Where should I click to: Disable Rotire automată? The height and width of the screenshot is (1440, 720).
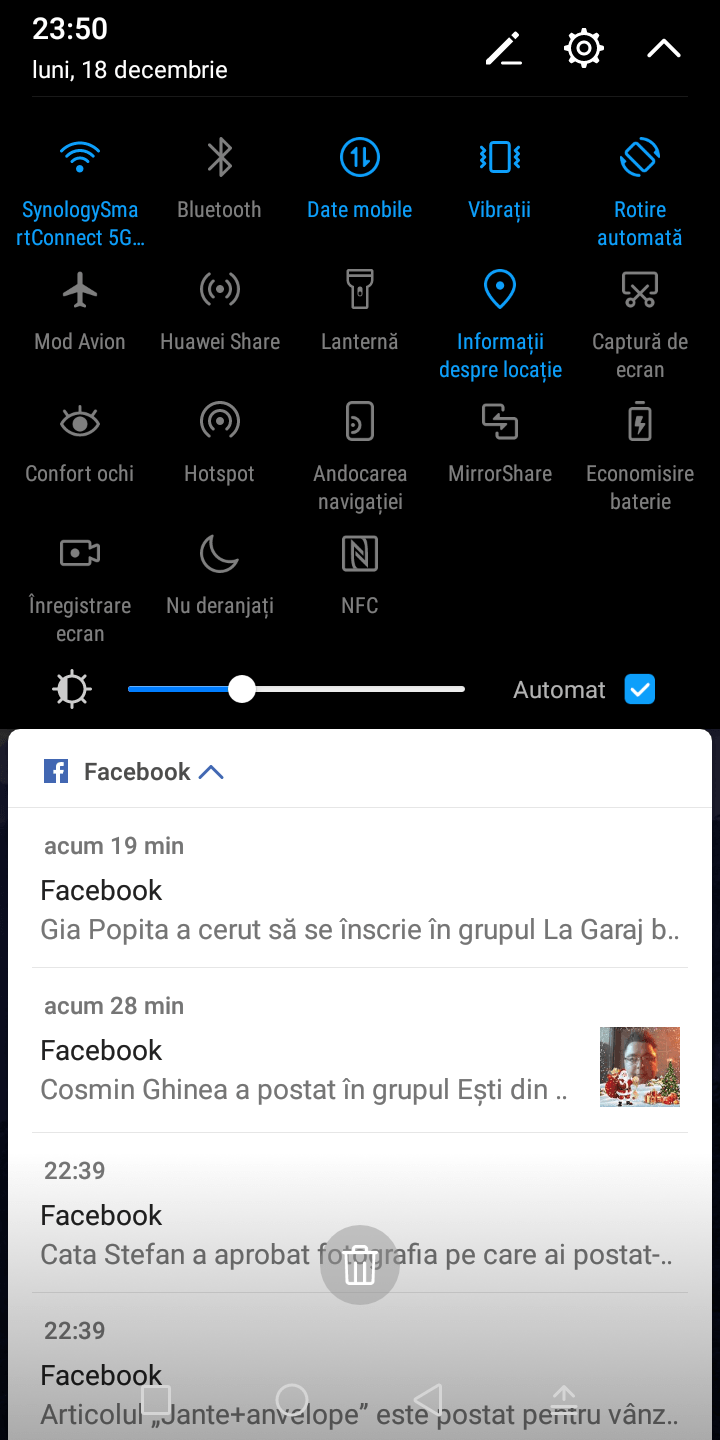[x=640, y=158]
